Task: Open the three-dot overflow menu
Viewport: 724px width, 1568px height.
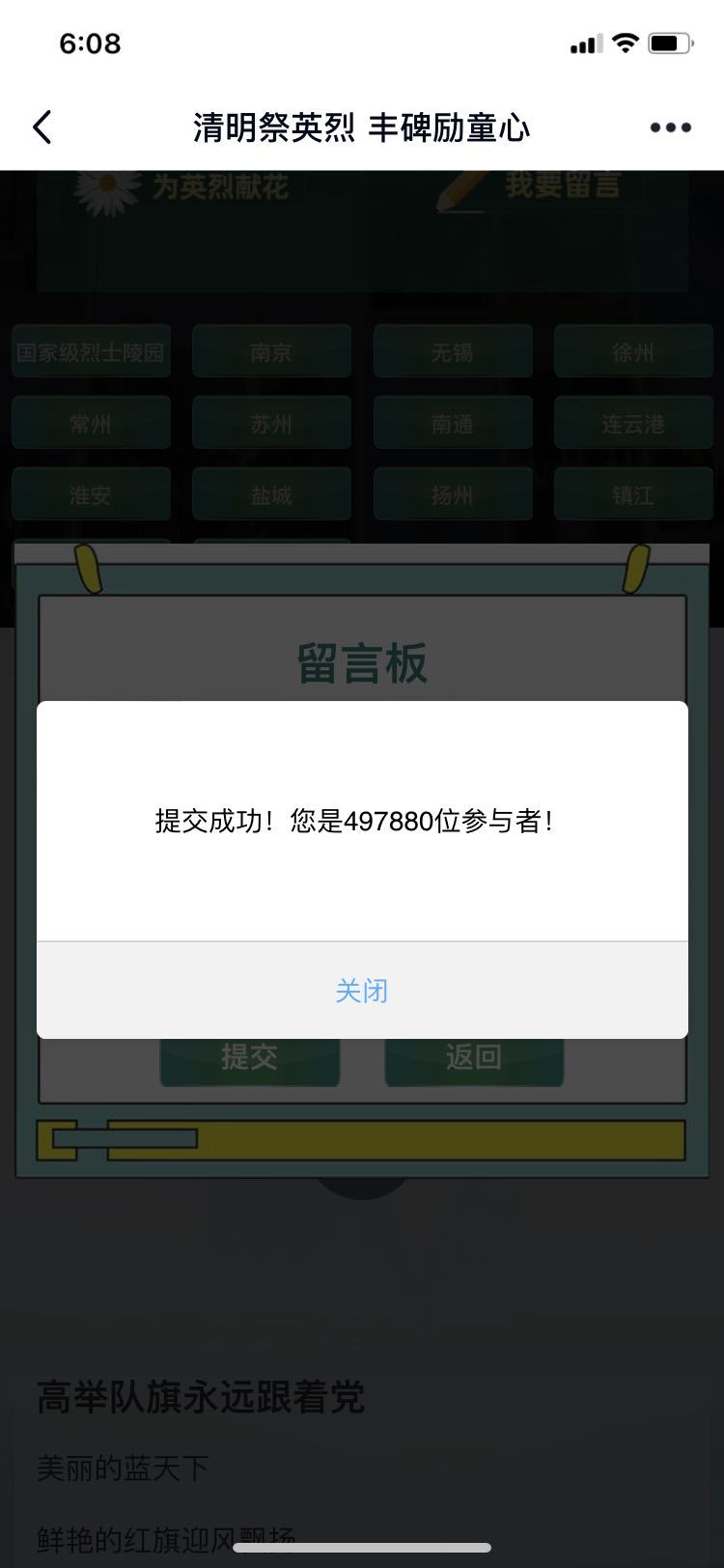Action: (x=670, y=127)
